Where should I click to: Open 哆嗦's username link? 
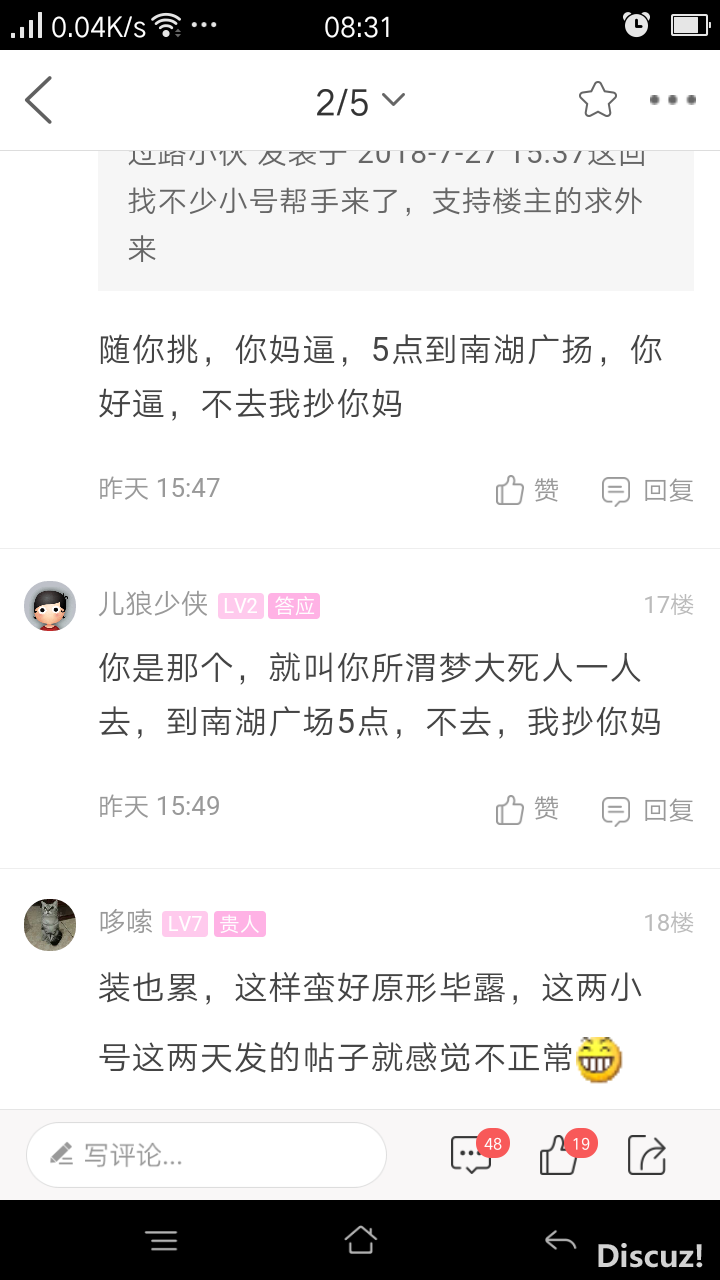coord(126,922)
